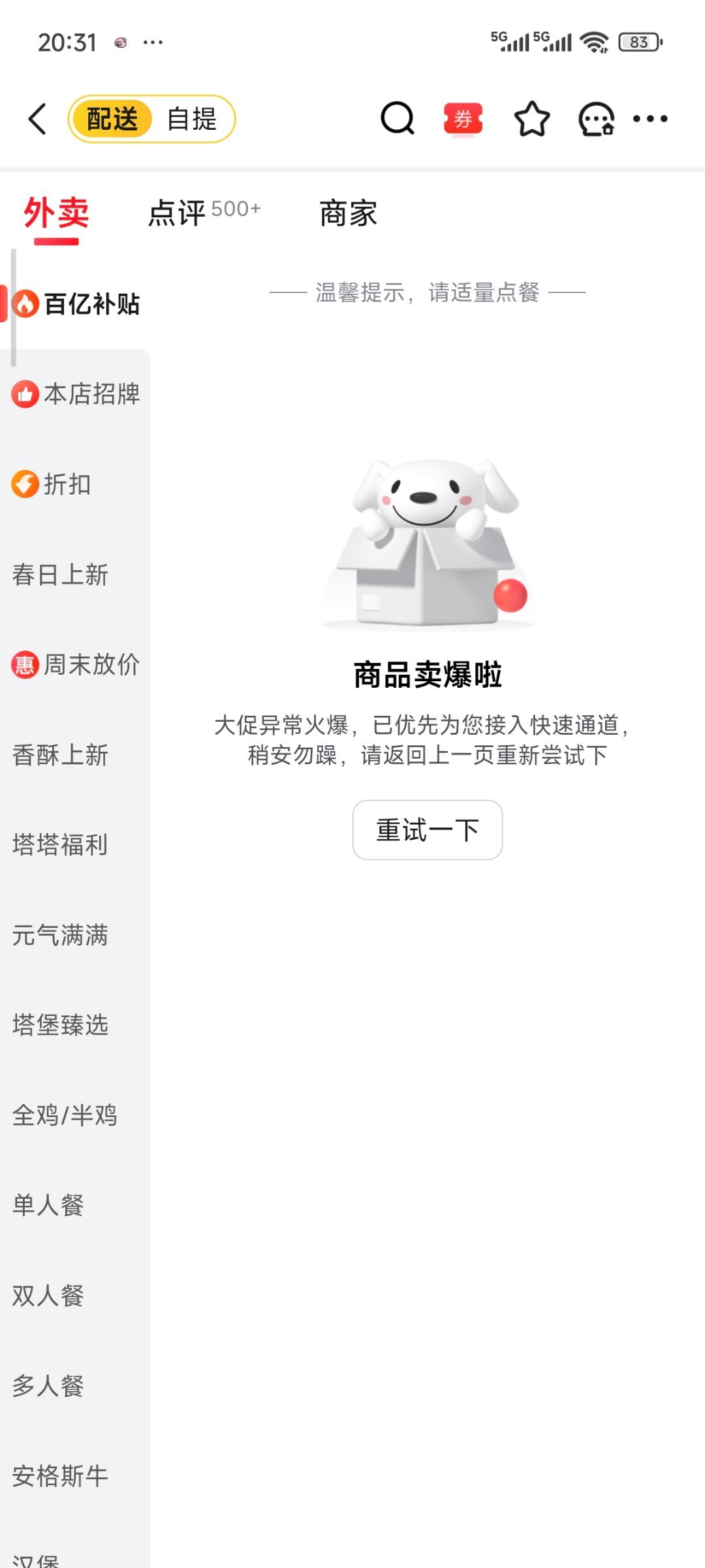Select the 安格斯牛 category
This screenshot has height=1568, width=705.
tap(60, 1476)
